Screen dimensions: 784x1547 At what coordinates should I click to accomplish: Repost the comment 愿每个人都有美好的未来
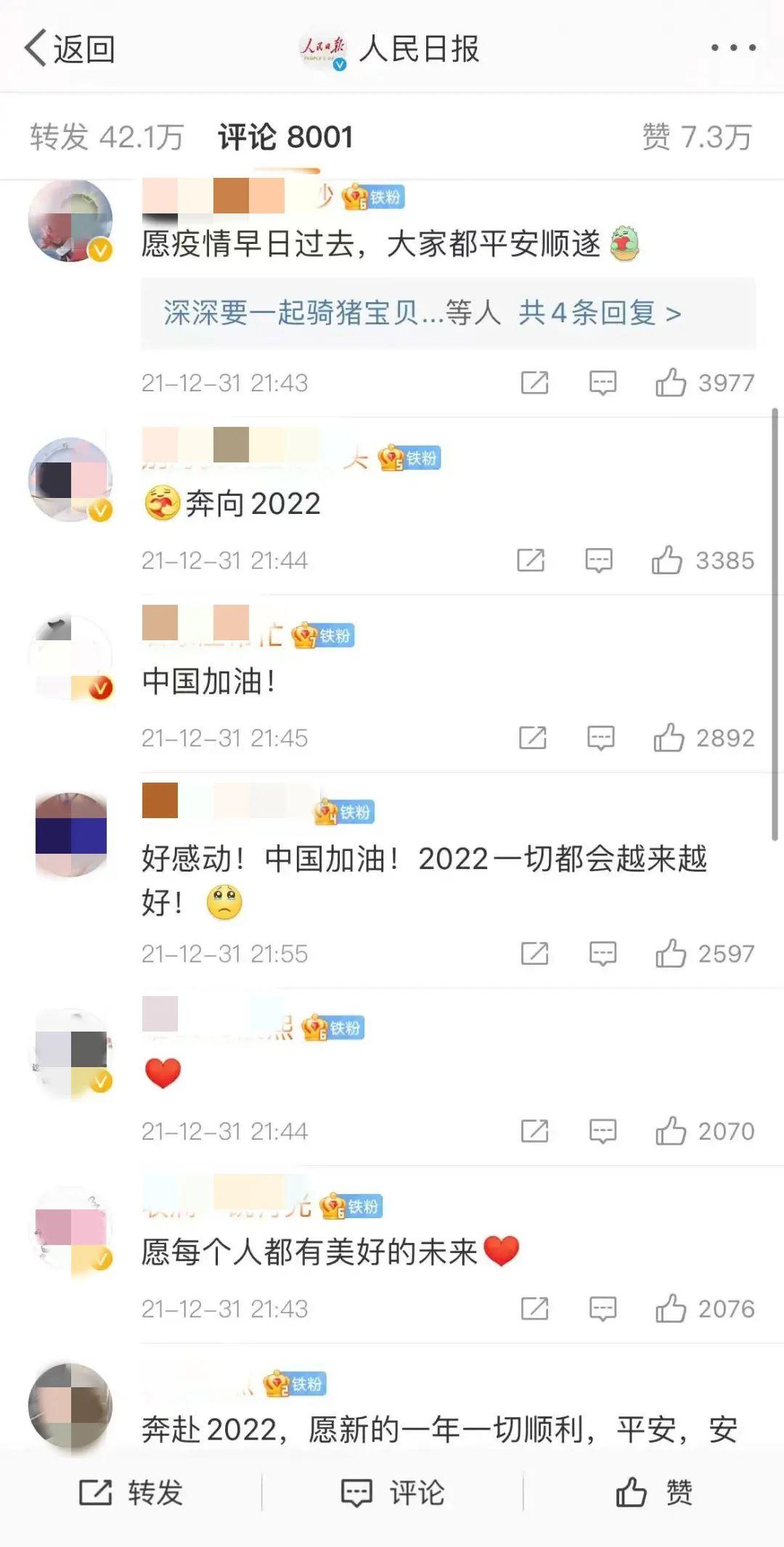(535, 1309)
